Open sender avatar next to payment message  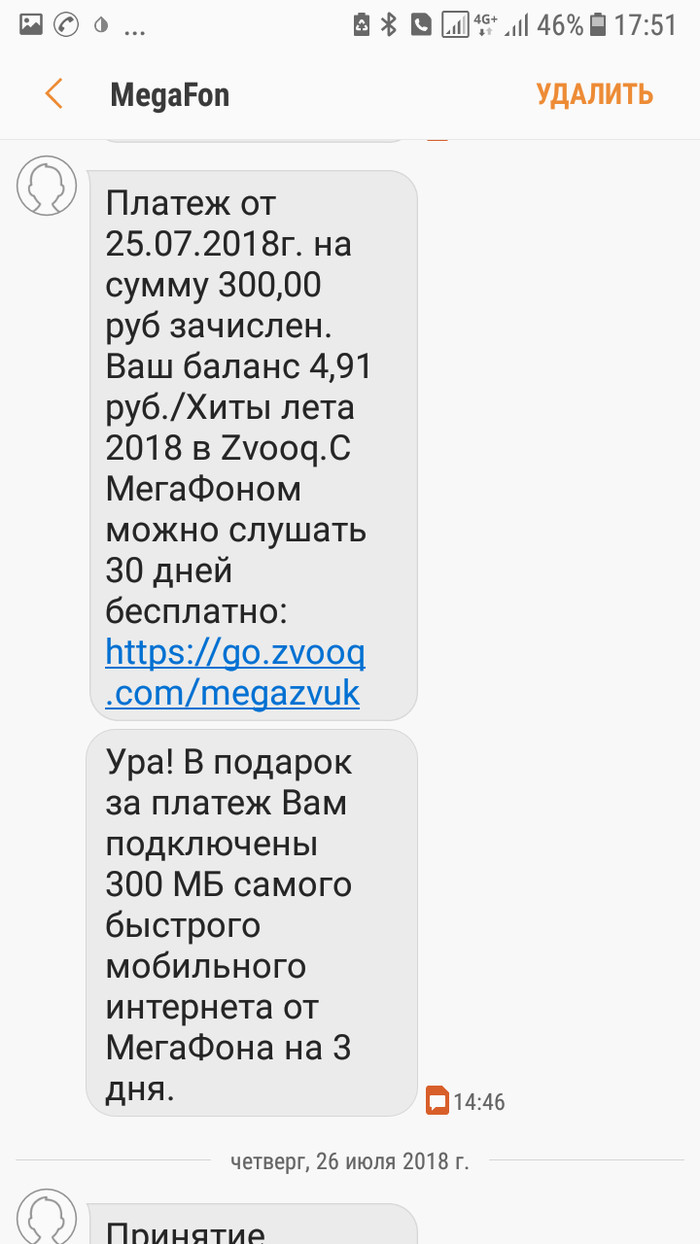point(47,185)
